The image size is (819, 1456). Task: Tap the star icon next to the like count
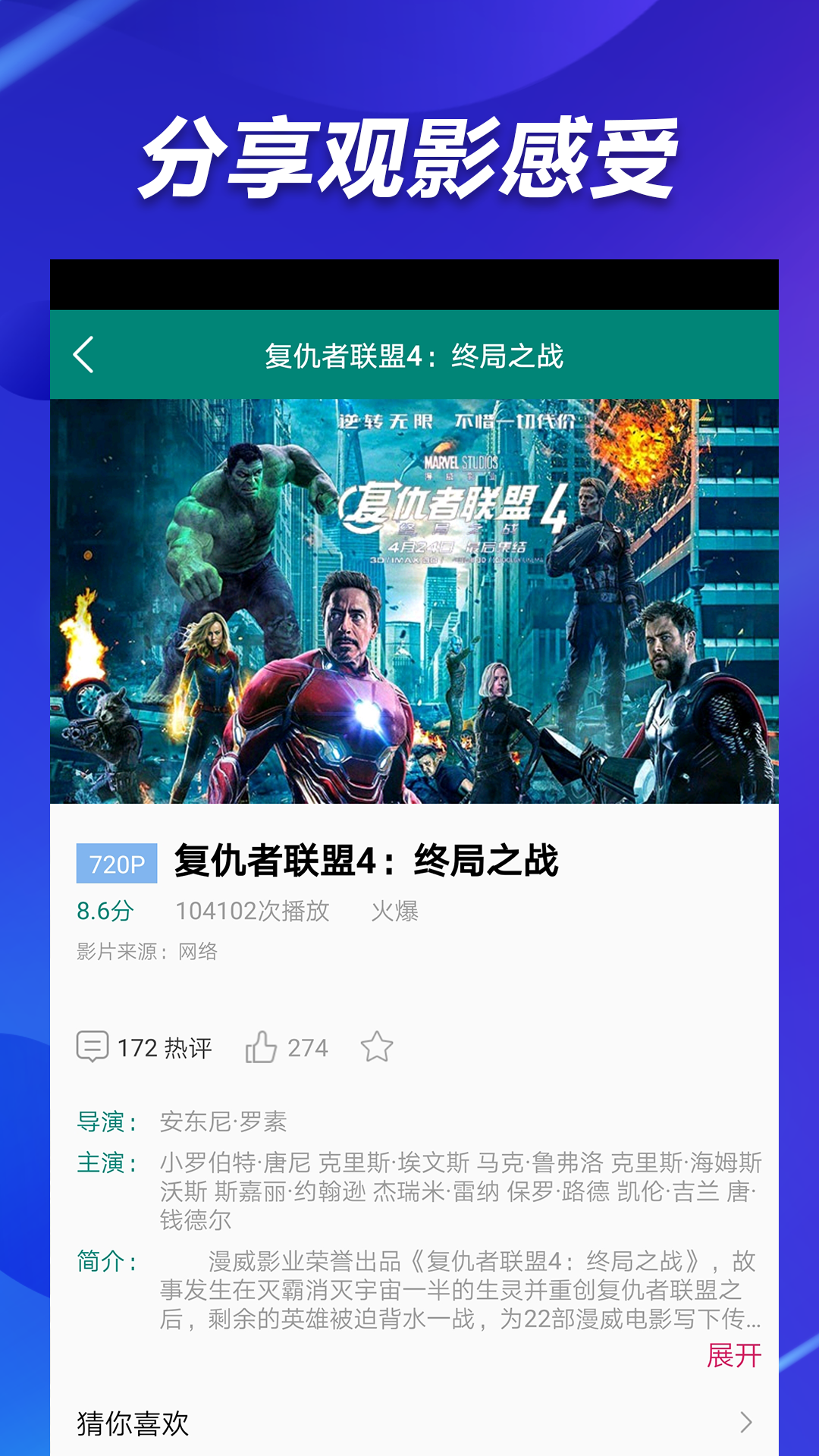(377, 1048)
